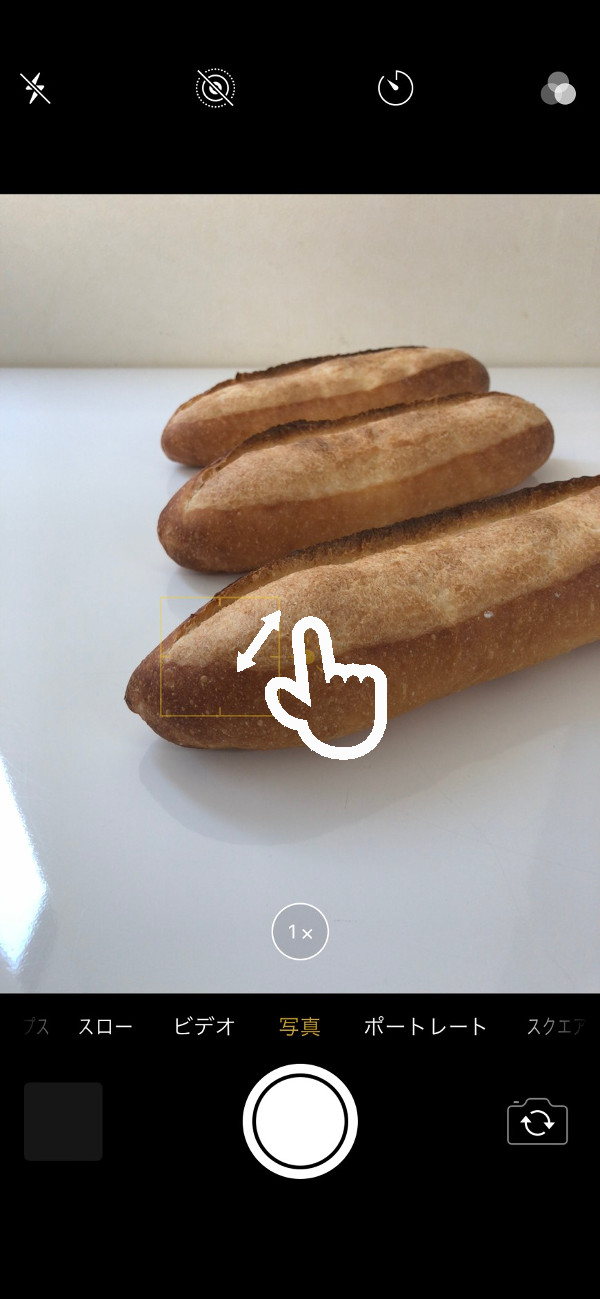The height and width of the screenshot is (1299, 600).
Task: Open the color filters icon
Action: tap(558, 89)
